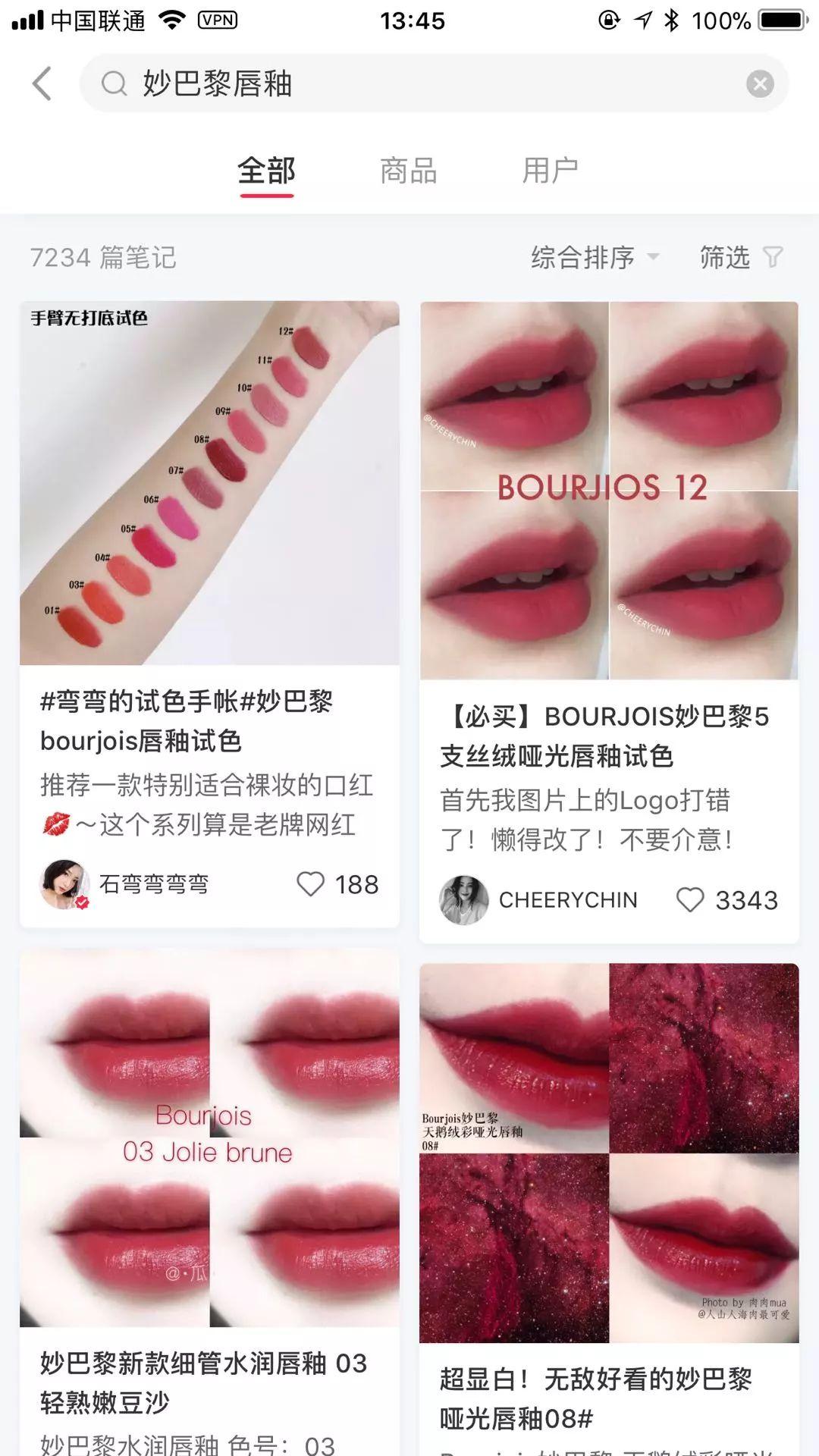Open the 03 Jolie brune lip note
The height and width of the screenshot is (1456, 819).
[209, 1137]
